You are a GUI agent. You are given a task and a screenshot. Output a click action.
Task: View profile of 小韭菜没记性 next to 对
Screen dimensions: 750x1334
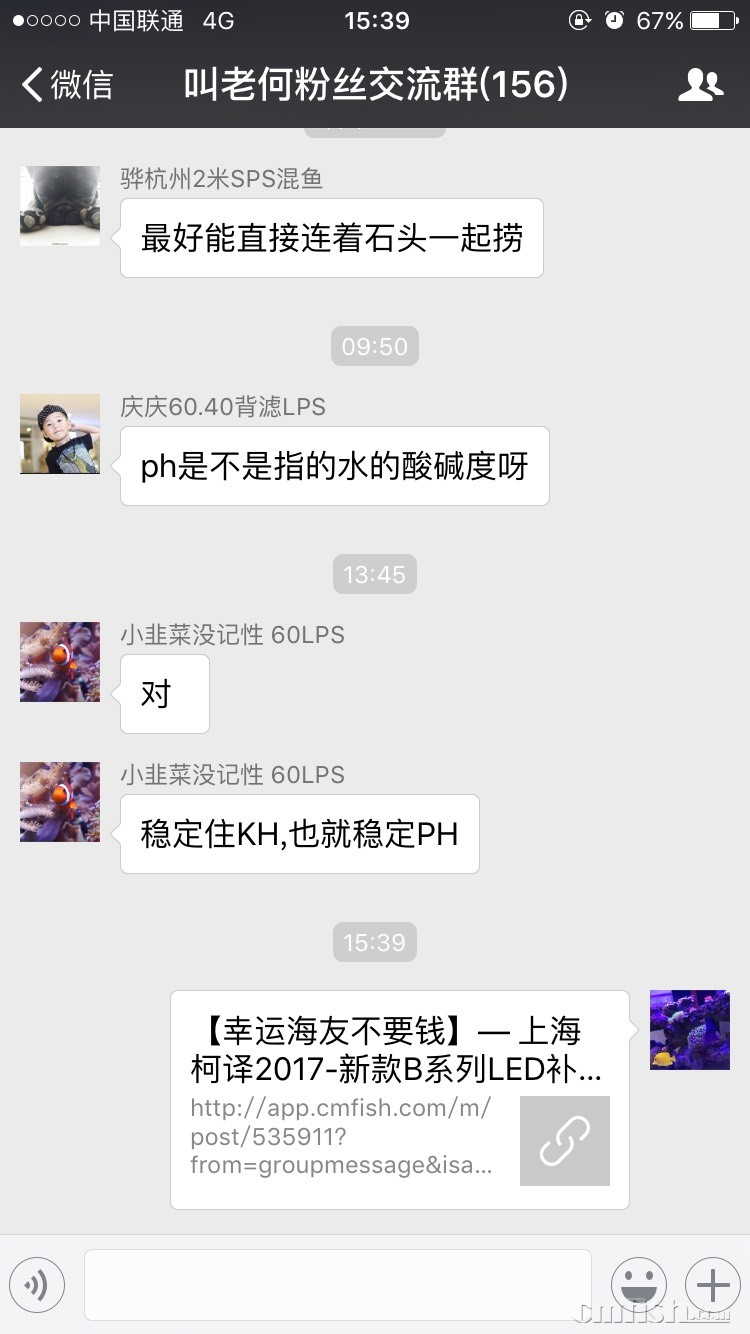point(60,662)
